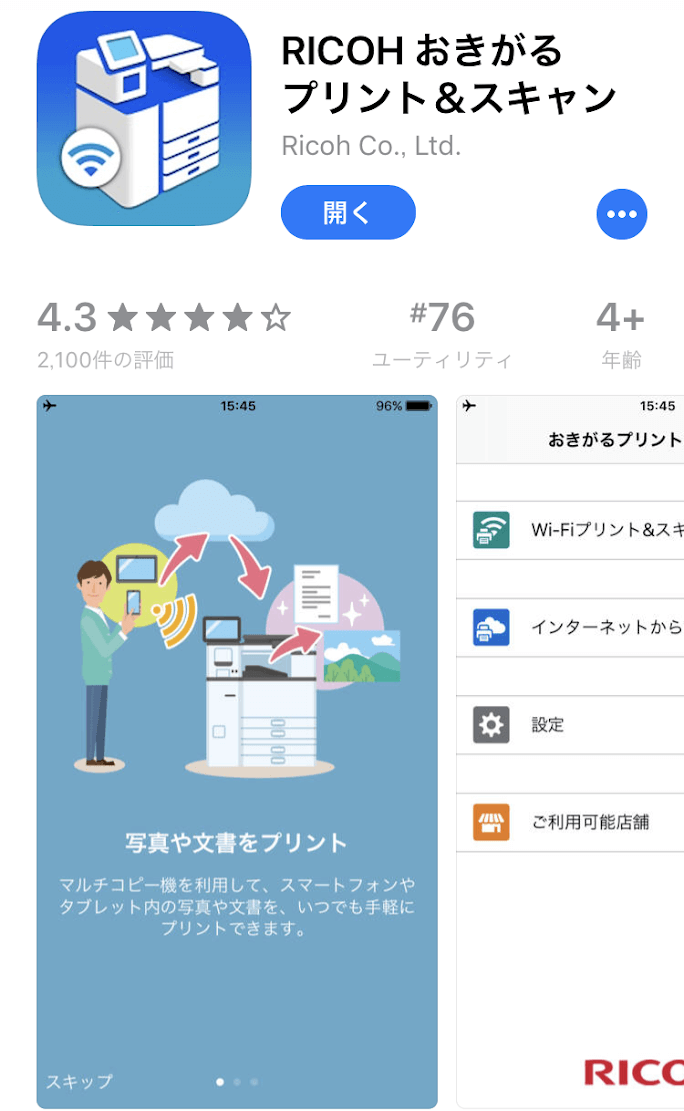View the first preview screenshot about printing photos
This screenshot has height=1111, width=684.
click(237, 750)
